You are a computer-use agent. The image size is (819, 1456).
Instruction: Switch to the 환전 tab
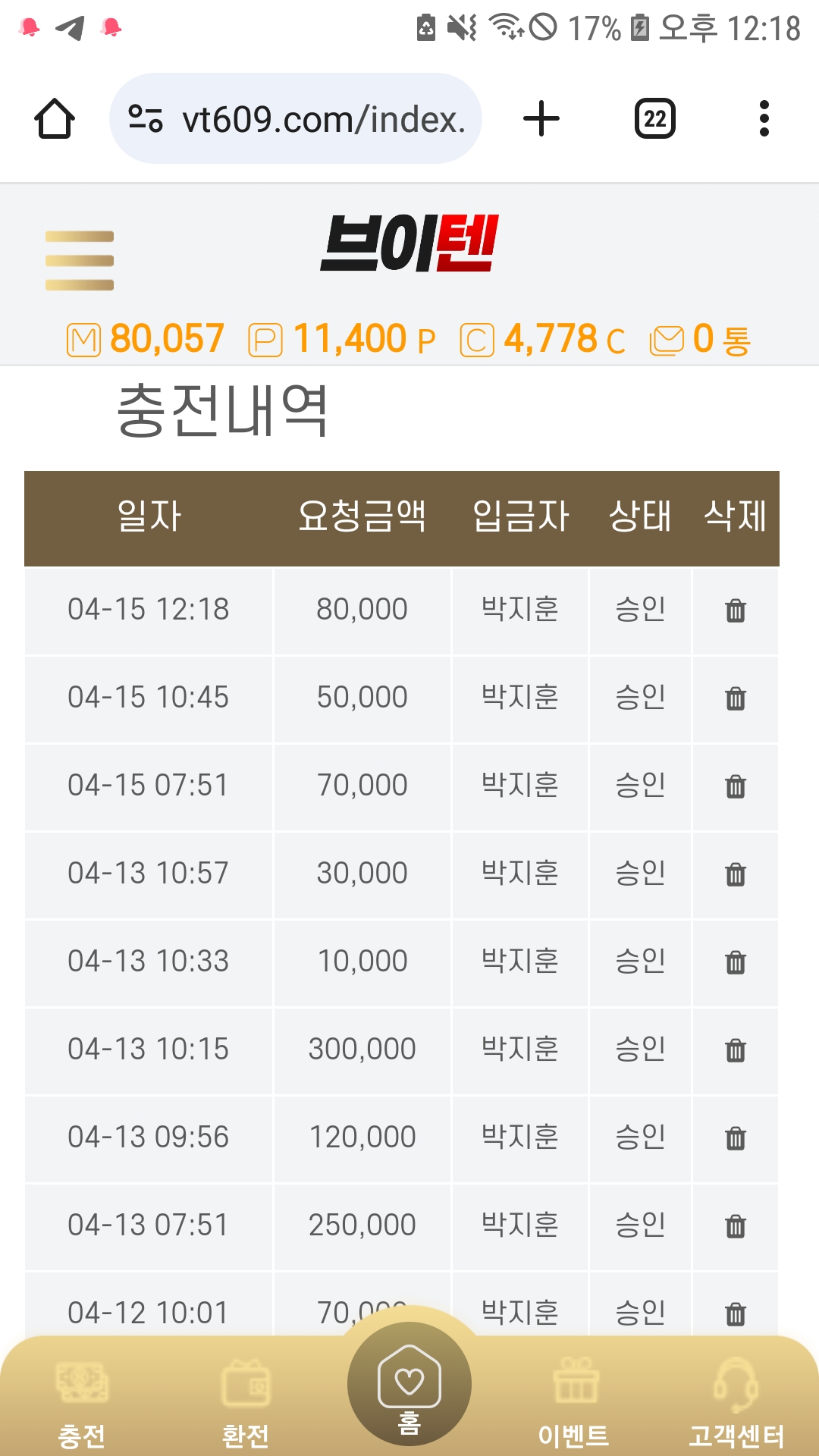(x=245, y=1403)
